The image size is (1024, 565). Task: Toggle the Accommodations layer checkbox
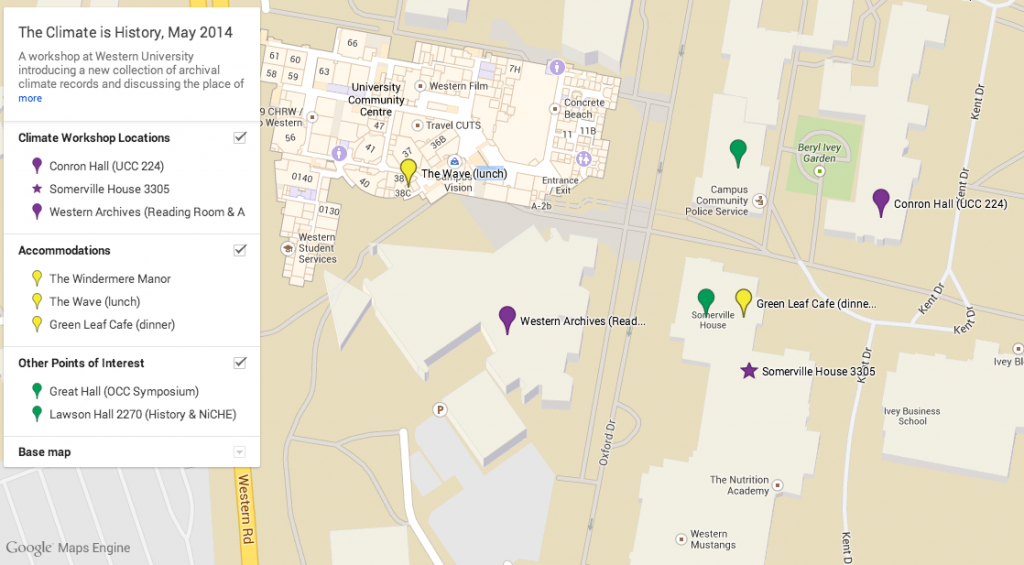(x=240, y=250)
